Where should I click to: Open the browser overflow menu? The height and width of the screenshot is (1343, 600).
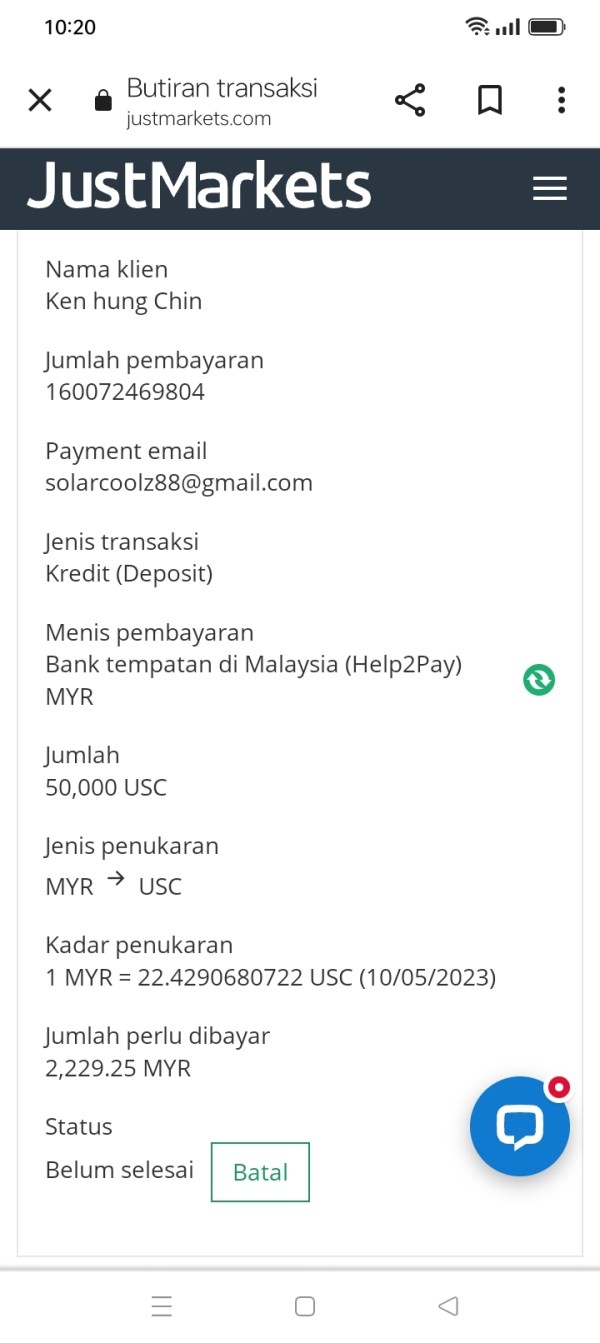pos(562,100)
